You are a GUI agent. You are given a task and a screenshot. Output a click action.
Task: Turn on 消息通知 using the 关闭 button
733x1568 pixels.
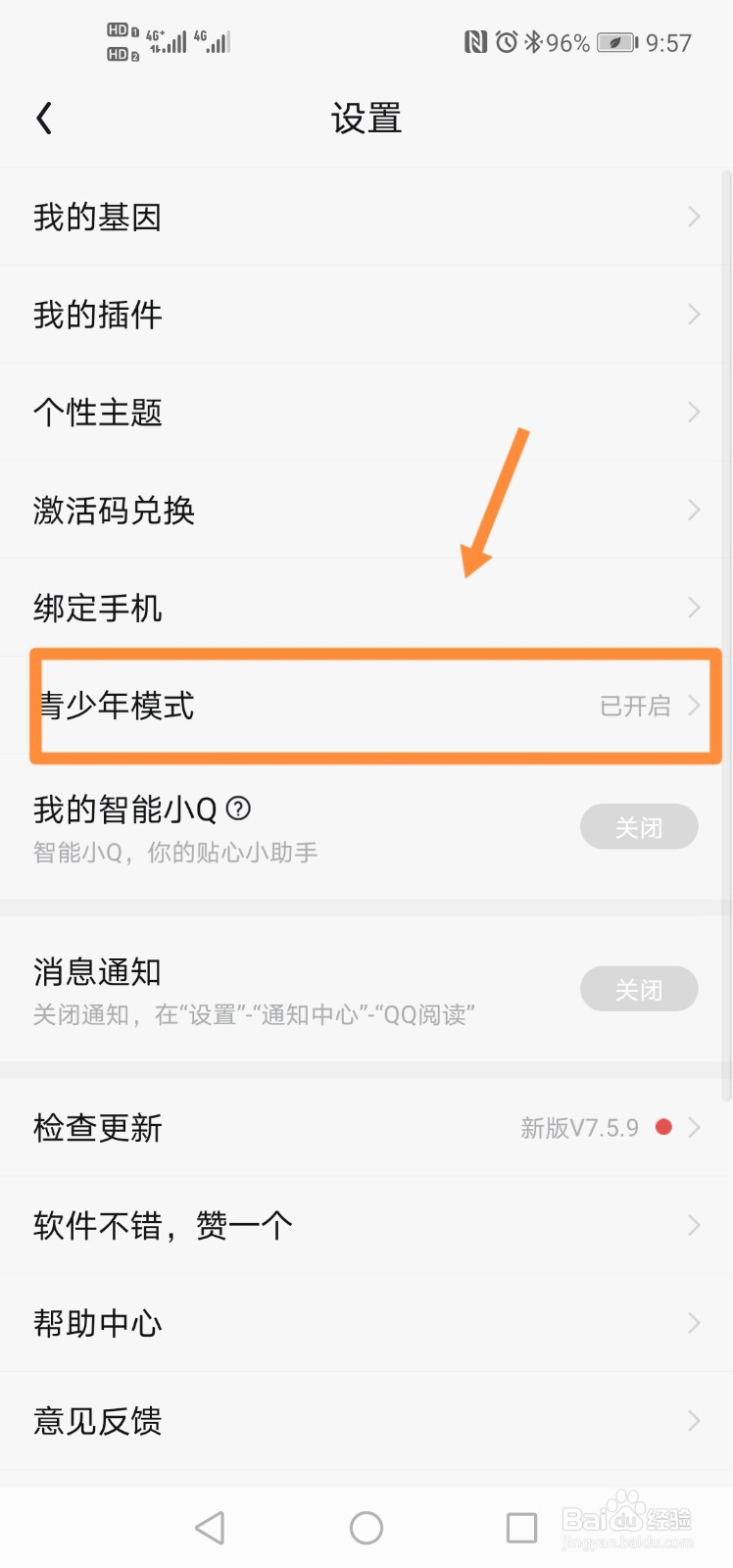coord(639,989)
